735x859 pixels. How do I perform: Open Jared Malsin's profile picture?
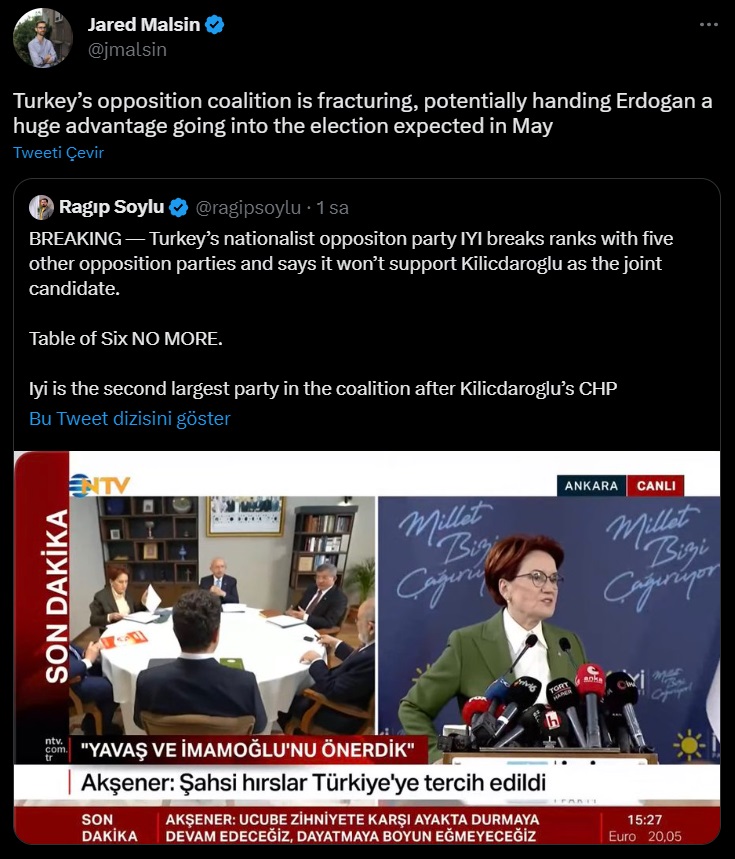coord(42,38)
